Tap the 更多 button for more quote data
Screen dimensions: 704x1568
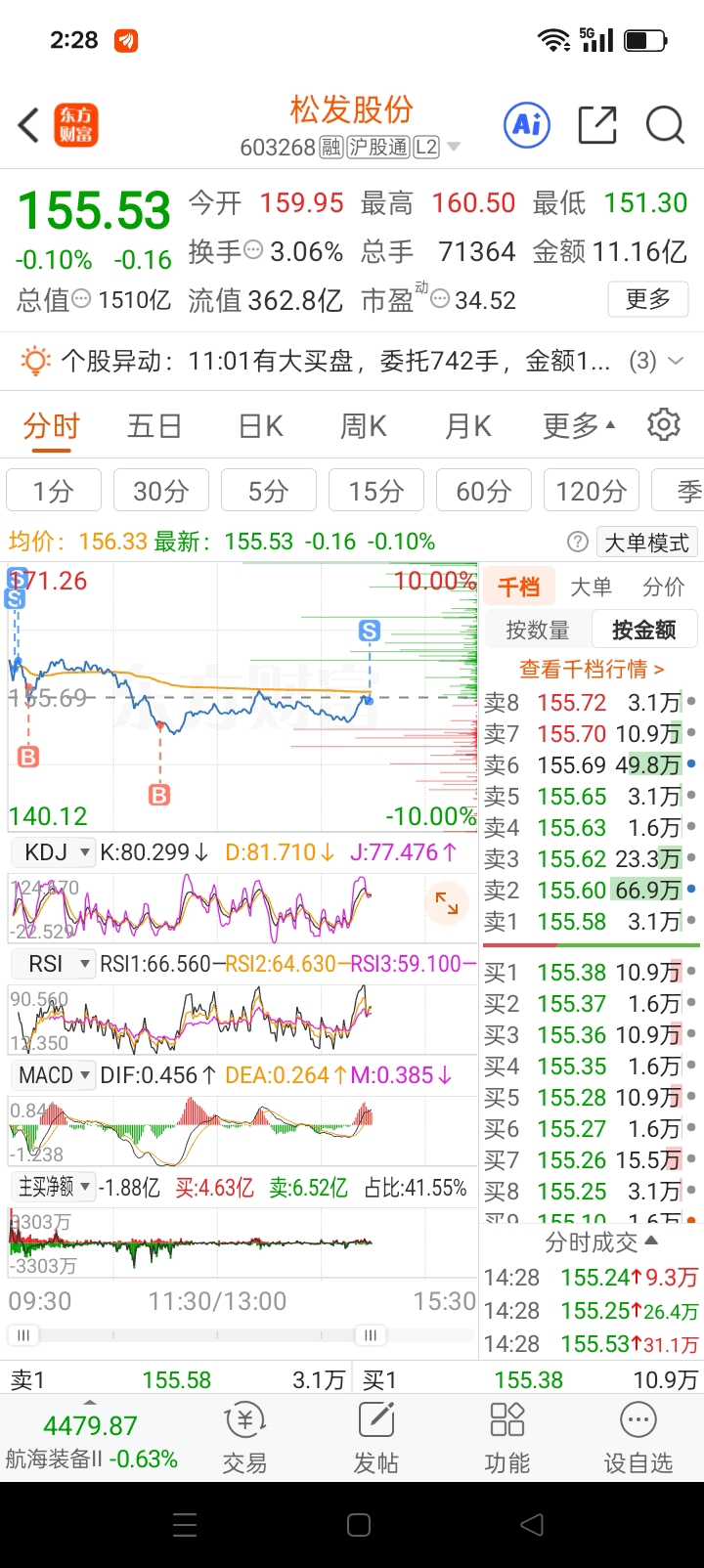tap(648, 299)
